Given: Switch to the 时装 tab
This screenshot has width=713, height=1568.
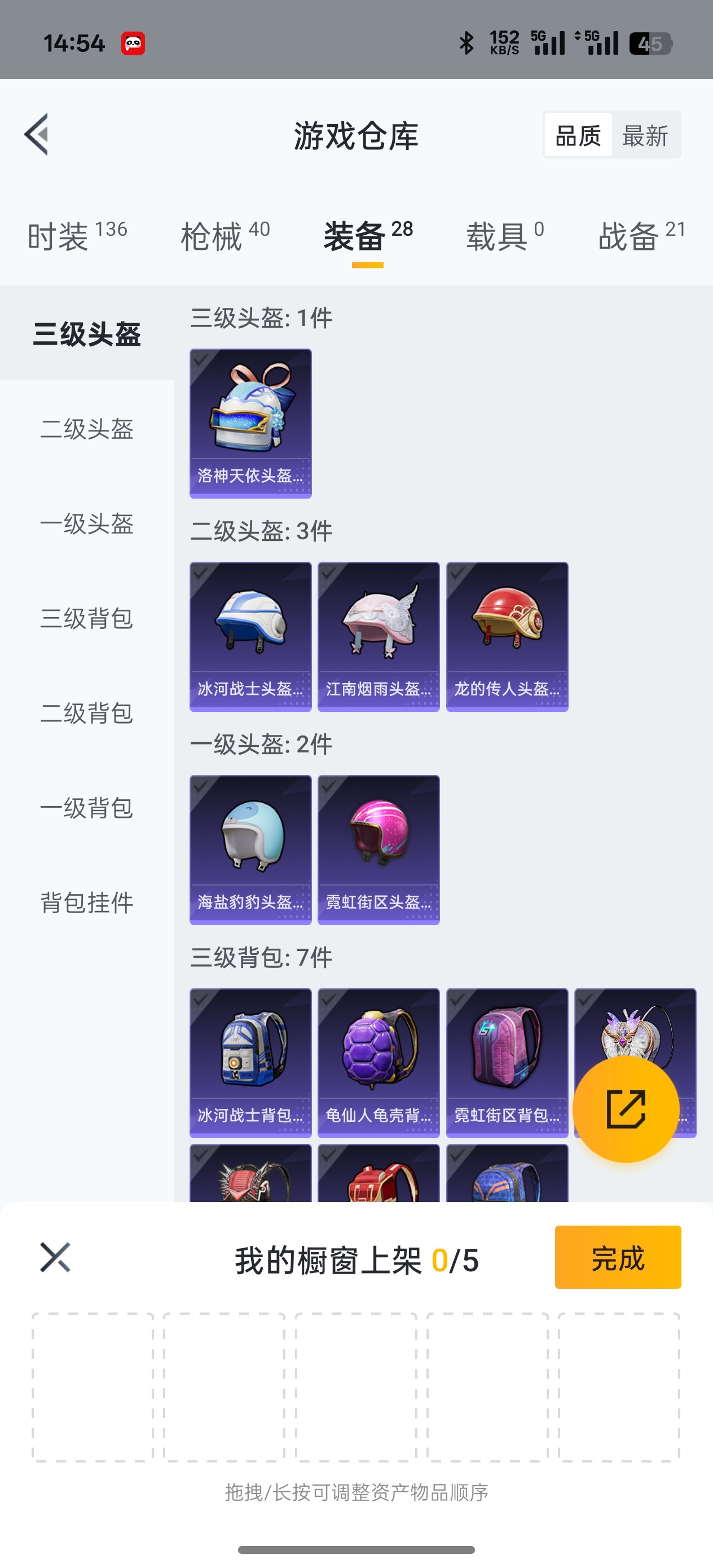Looking at the screenshot, I should pos(77,236).
